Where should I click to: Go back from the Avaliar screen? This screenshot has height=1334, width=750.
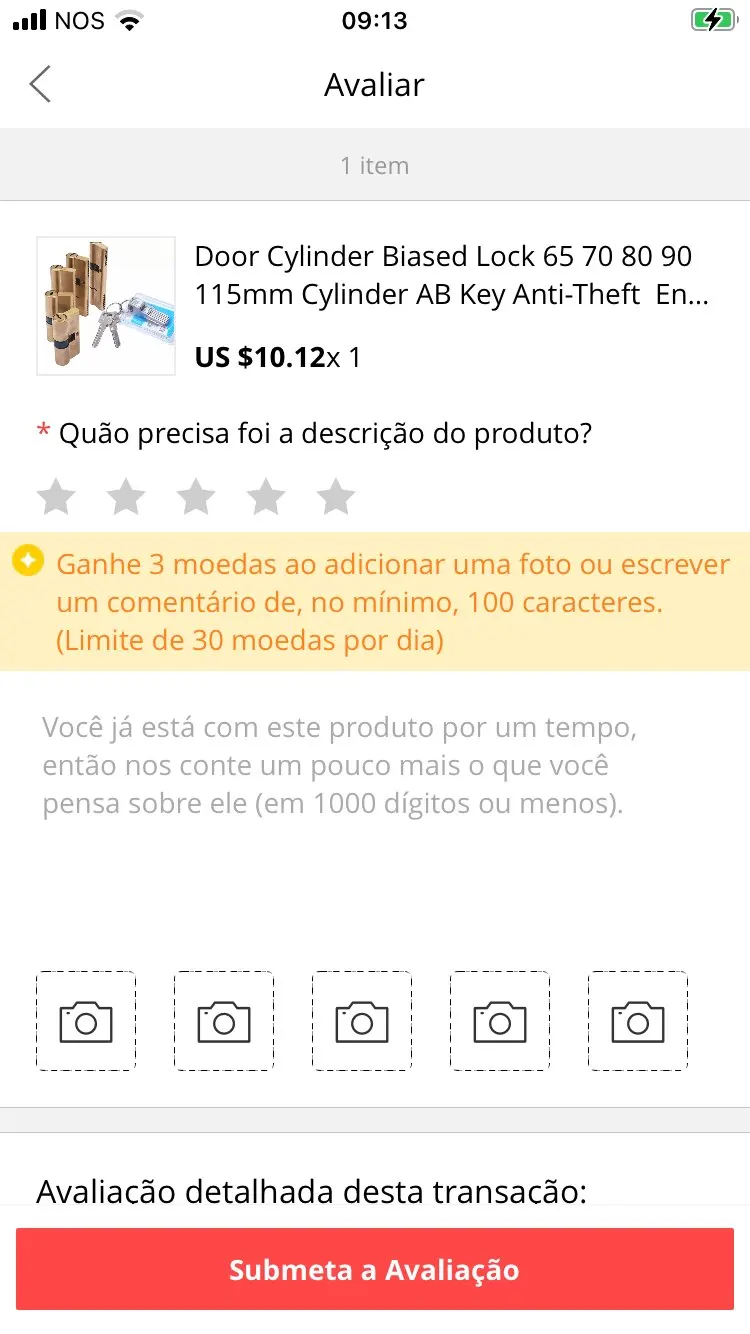[40, 85]
